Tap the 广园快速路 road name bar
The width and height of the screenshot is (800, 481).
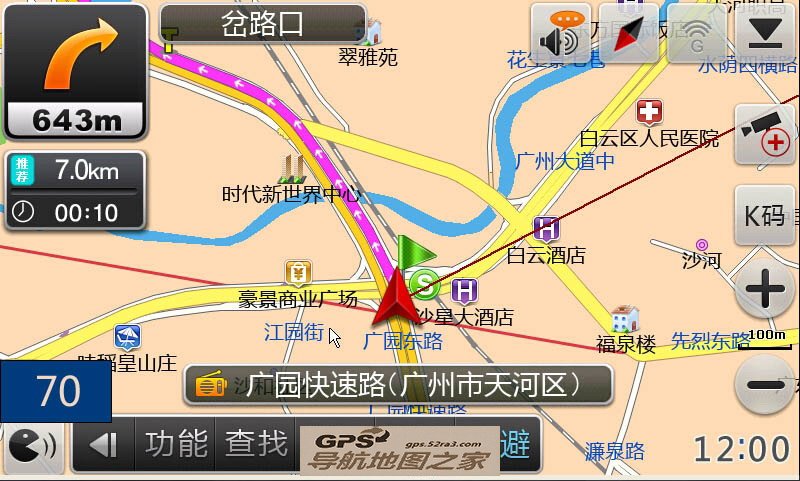pyautogui.click(x=398, y=385)
